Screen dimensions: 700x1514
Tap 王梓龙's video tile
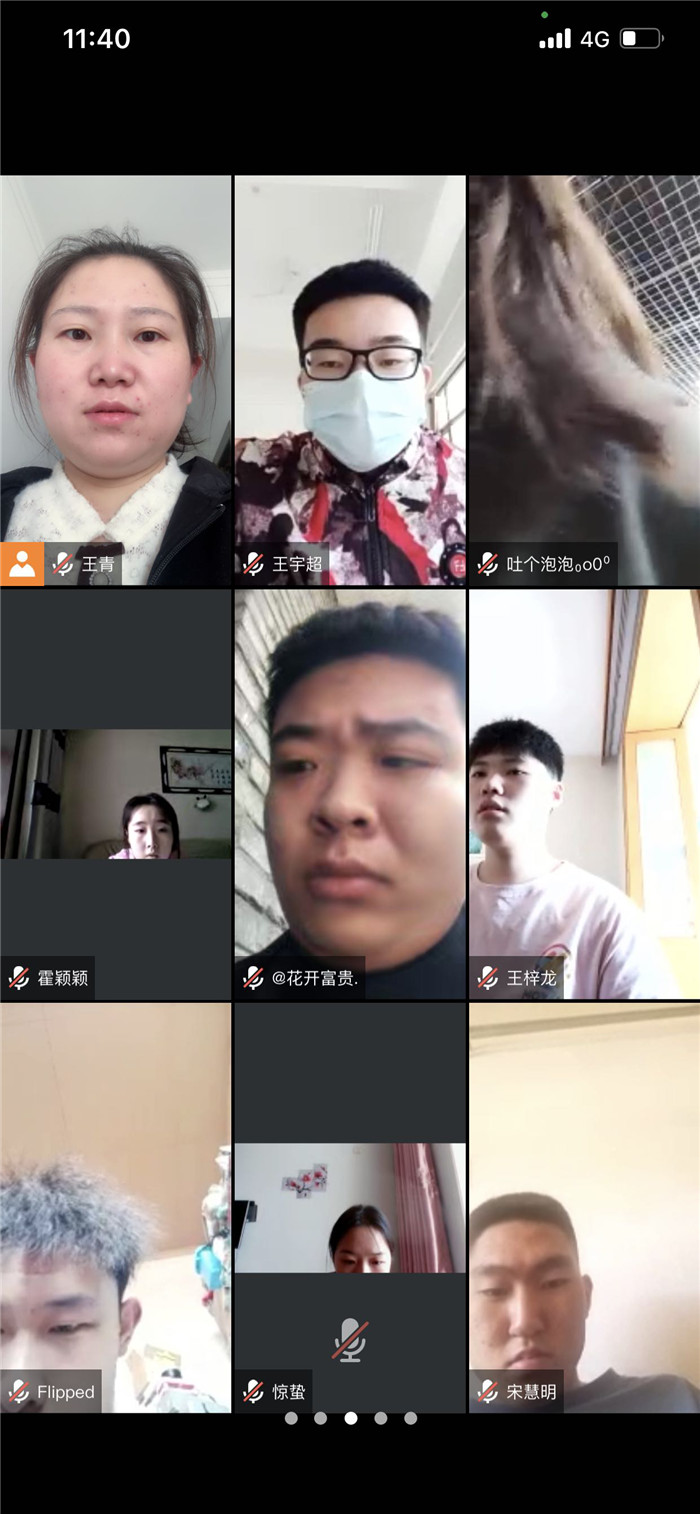tap(584, 794)
